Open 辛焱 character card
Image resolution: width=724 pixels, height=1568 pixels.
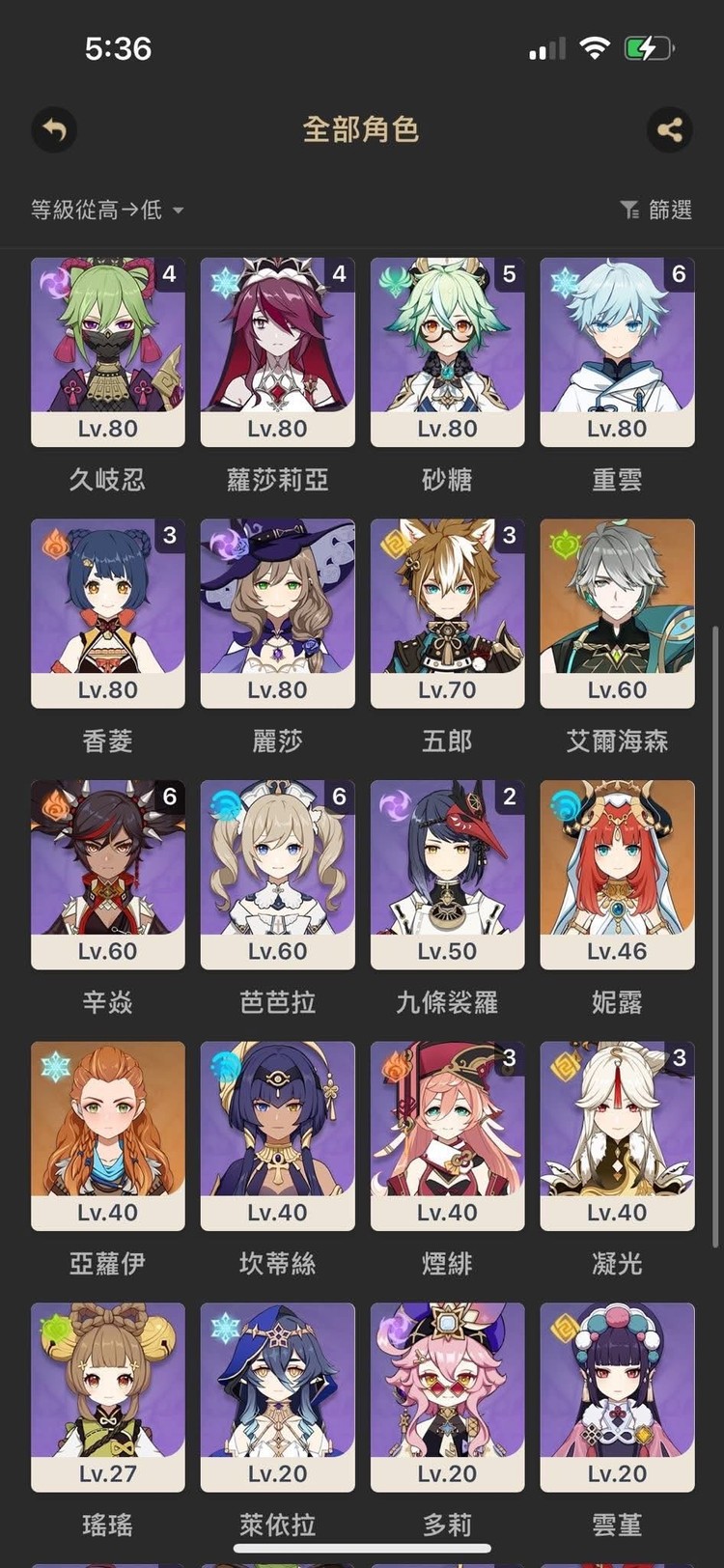pyautogui.click(x=107, y=874)
